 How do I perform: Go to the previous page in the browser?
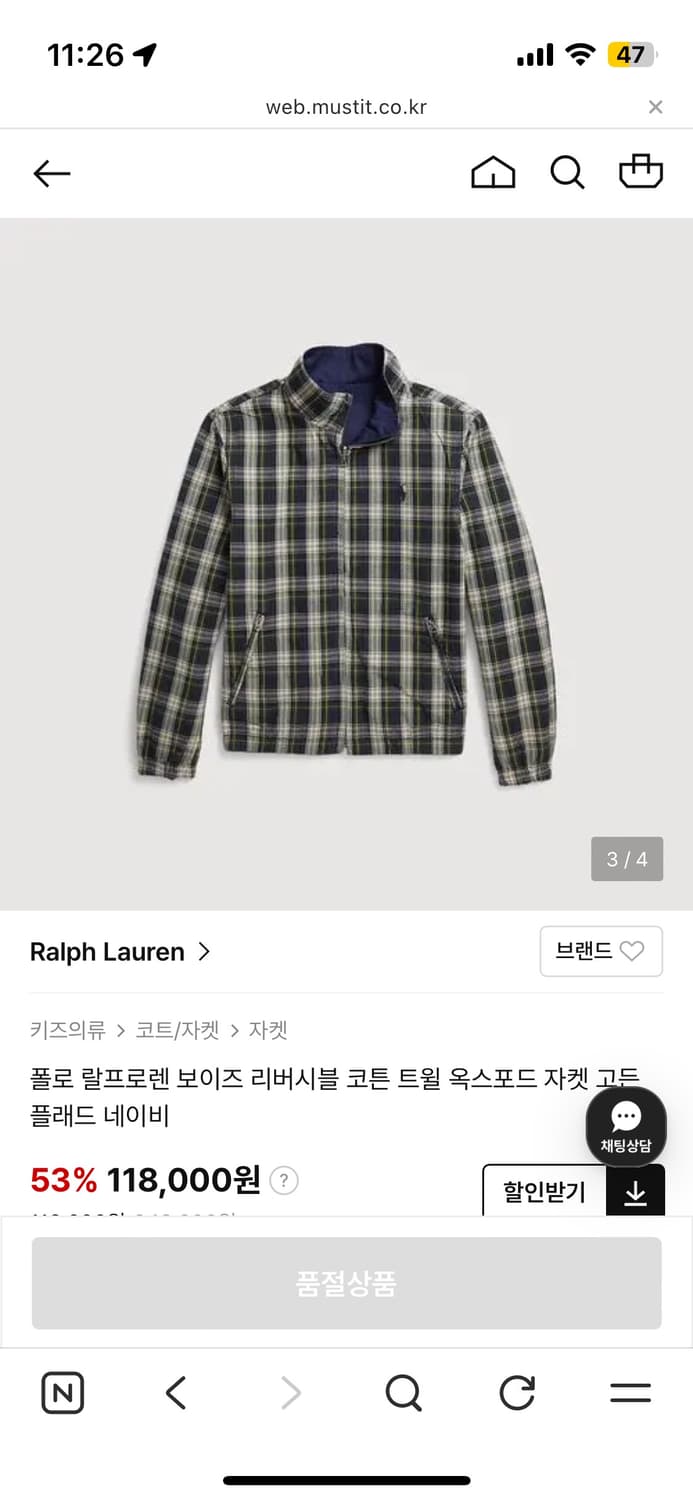click(x=176, y=1393)
